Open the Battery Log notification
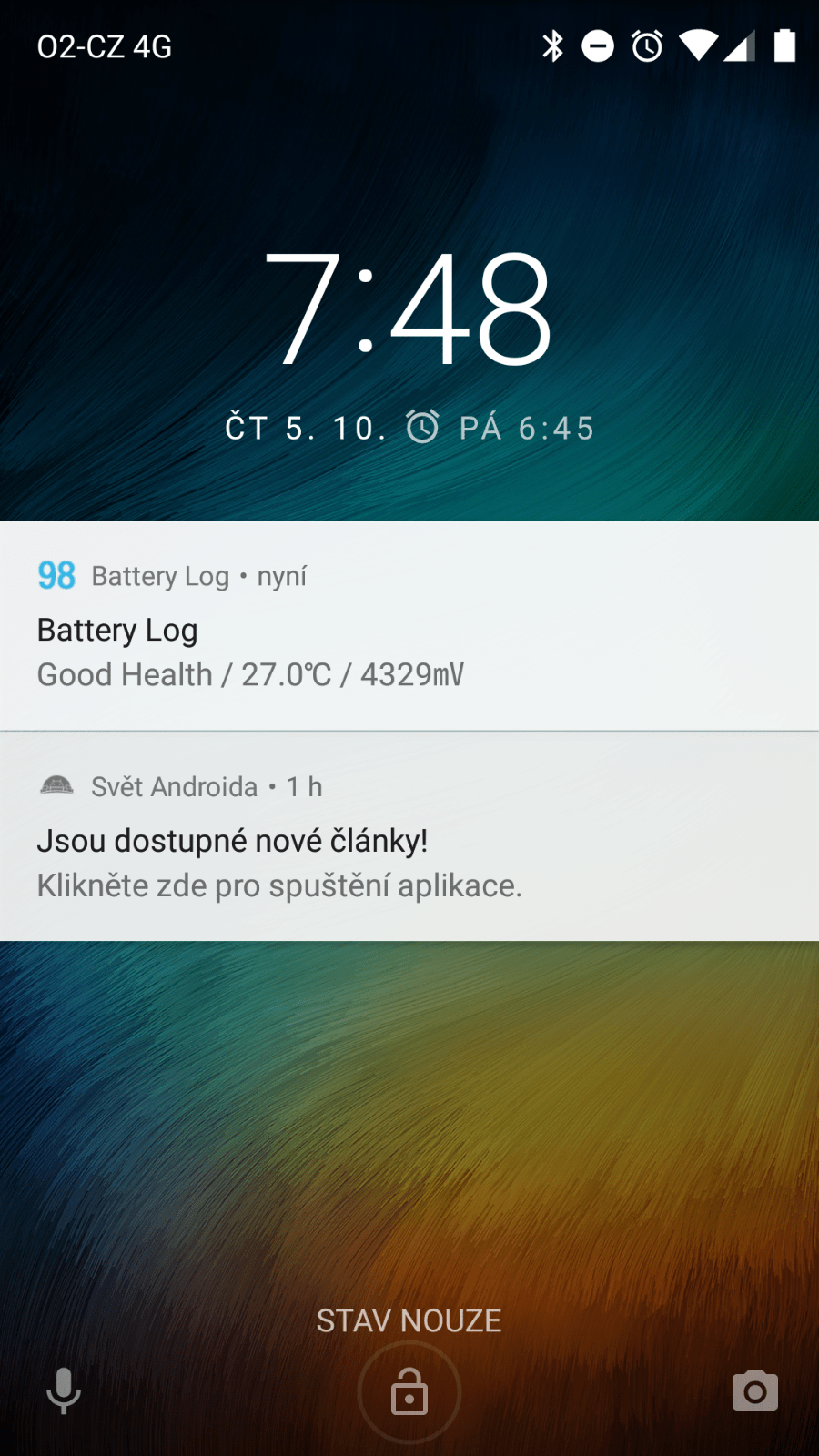Screen dimensions: 819x1456 click(x=409, y=626)
